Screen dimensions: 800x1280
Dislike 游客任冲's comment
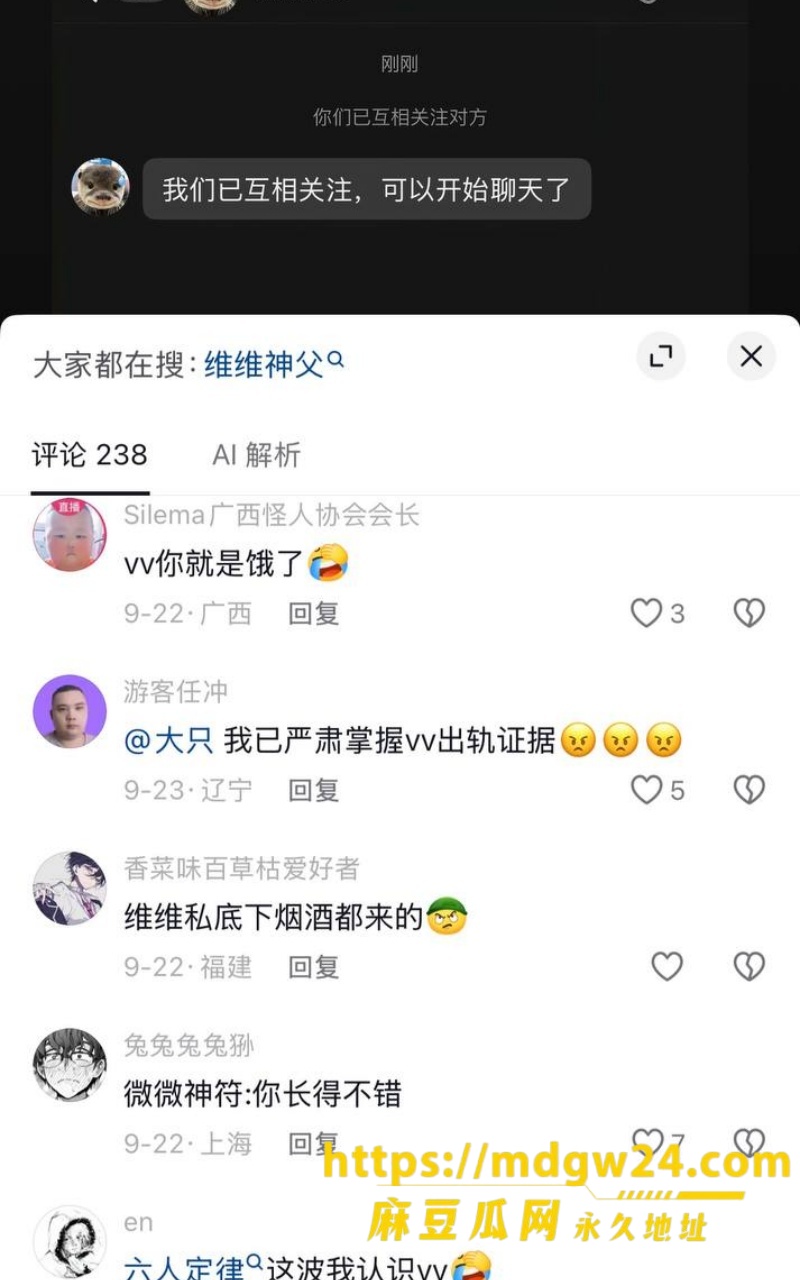click(x=749, y=790)
